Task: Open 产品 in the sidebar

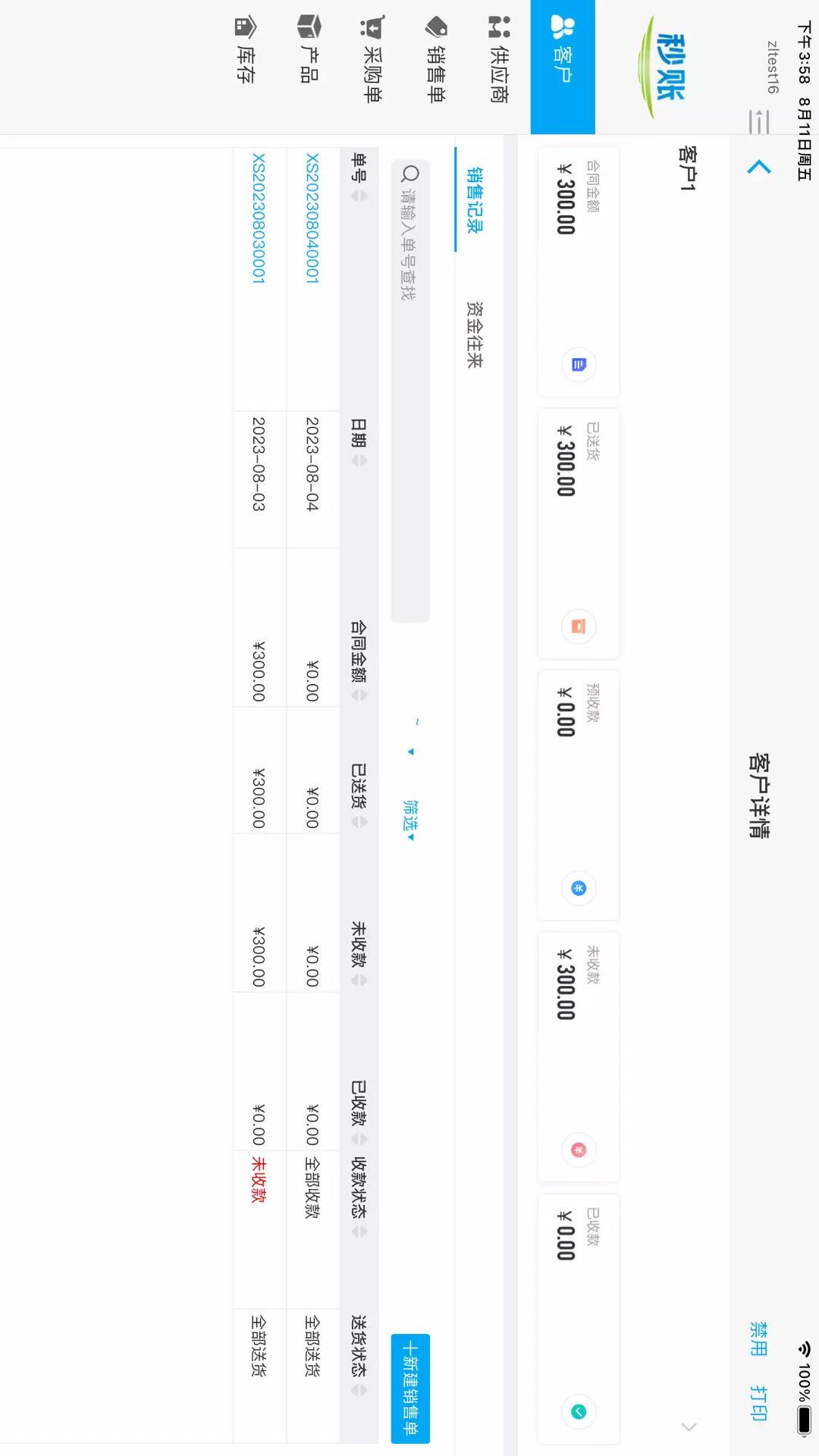Action: [x=308, y=49]
